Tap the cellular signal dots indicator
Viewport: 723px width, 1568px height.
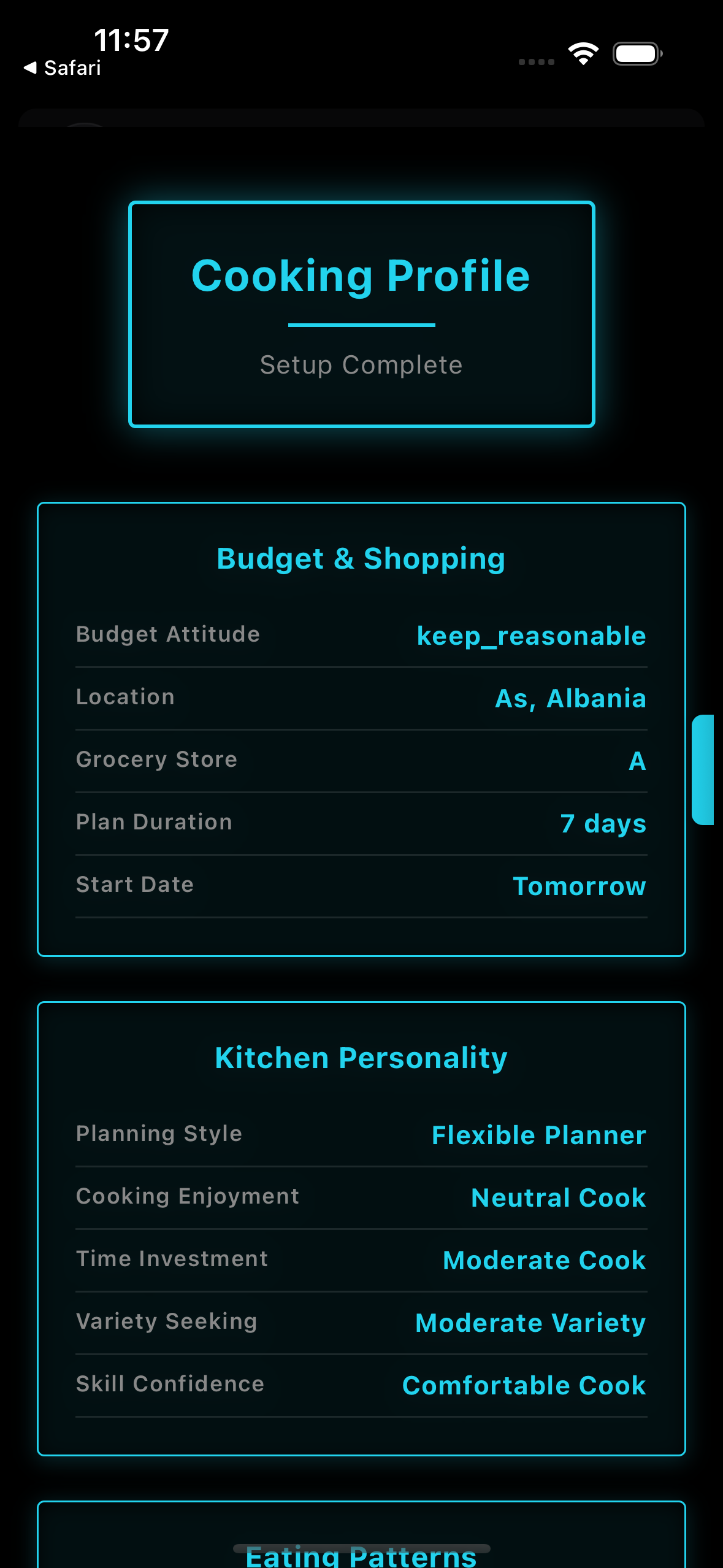point(535,61)
